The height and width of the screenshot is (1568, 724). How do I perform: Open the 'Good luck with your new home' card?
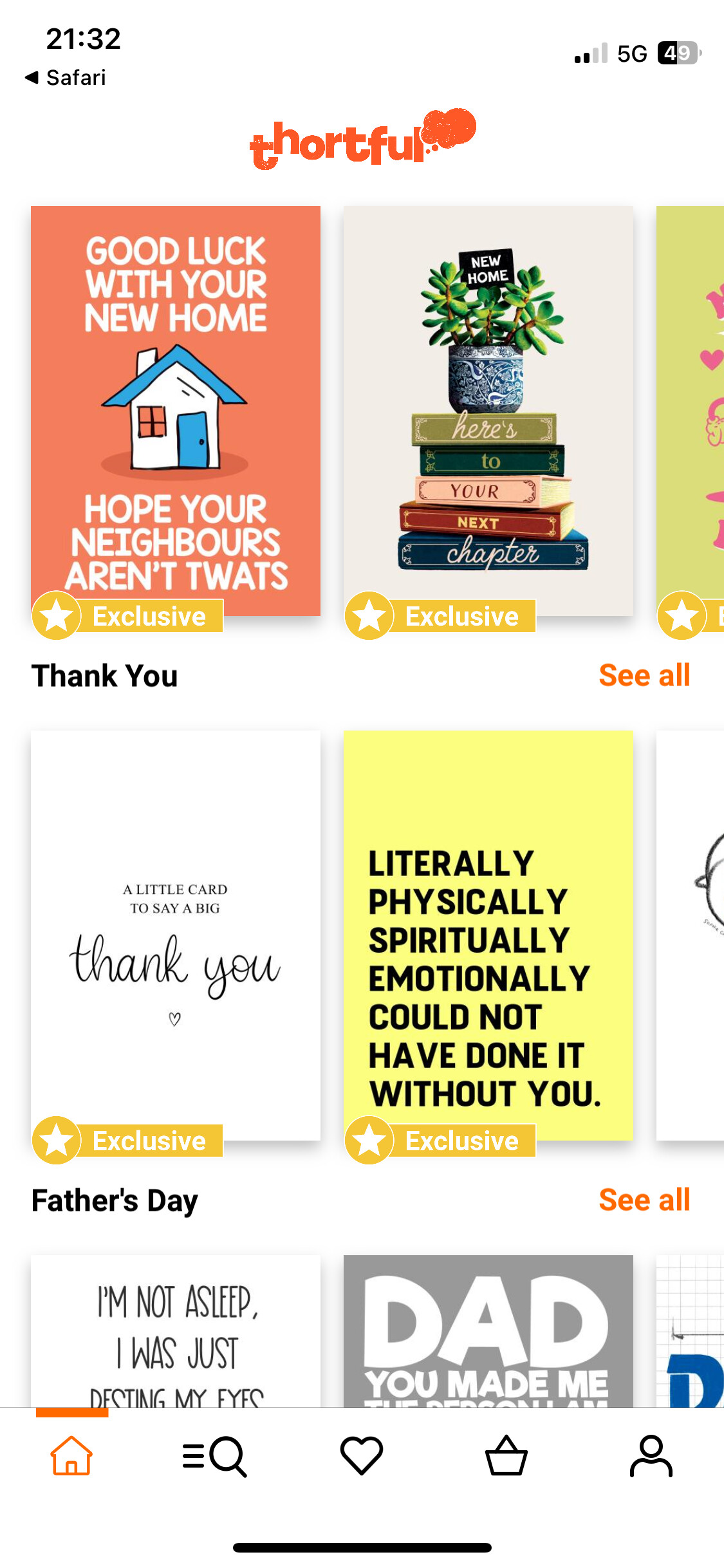tap(175, 411)
